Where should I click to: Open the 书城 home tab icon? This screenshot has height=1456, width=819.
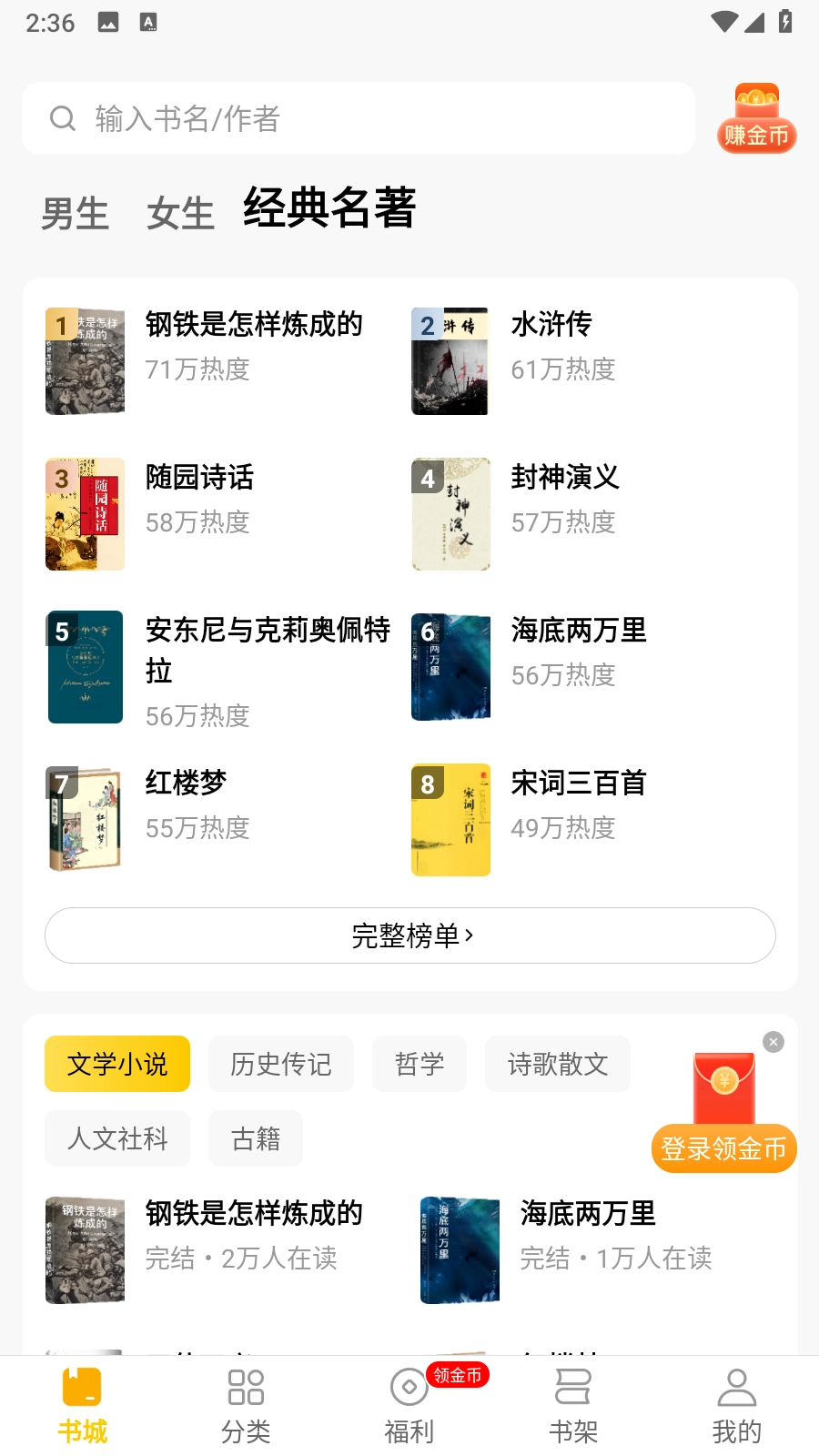(x=82, y=1401)
